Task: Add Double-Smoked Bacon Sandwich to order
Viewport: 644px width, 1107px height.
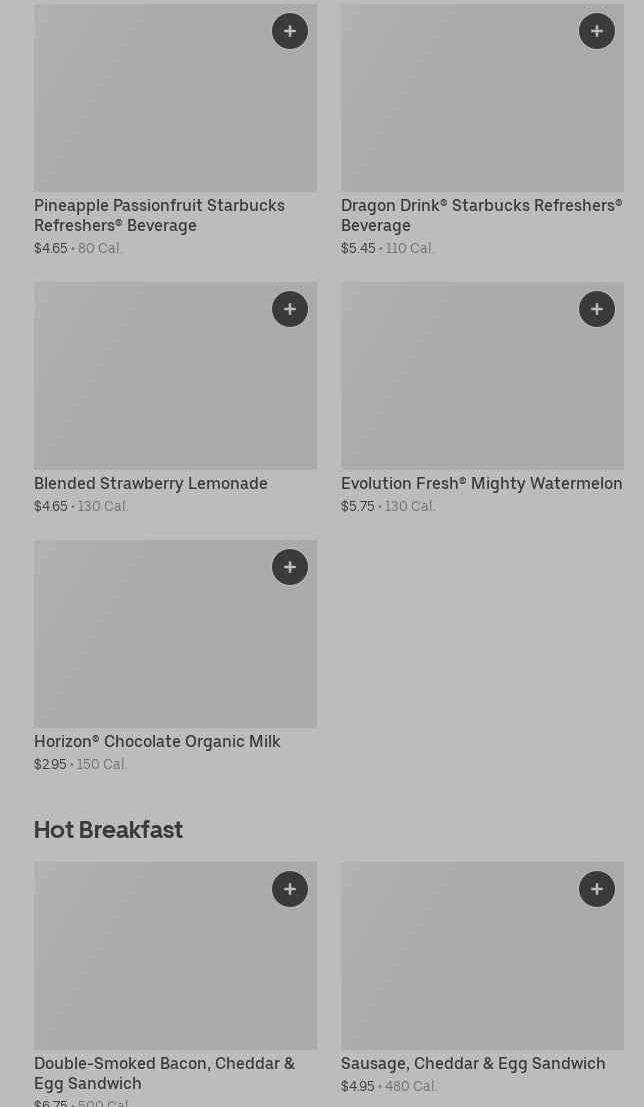Action: [290, 889]
